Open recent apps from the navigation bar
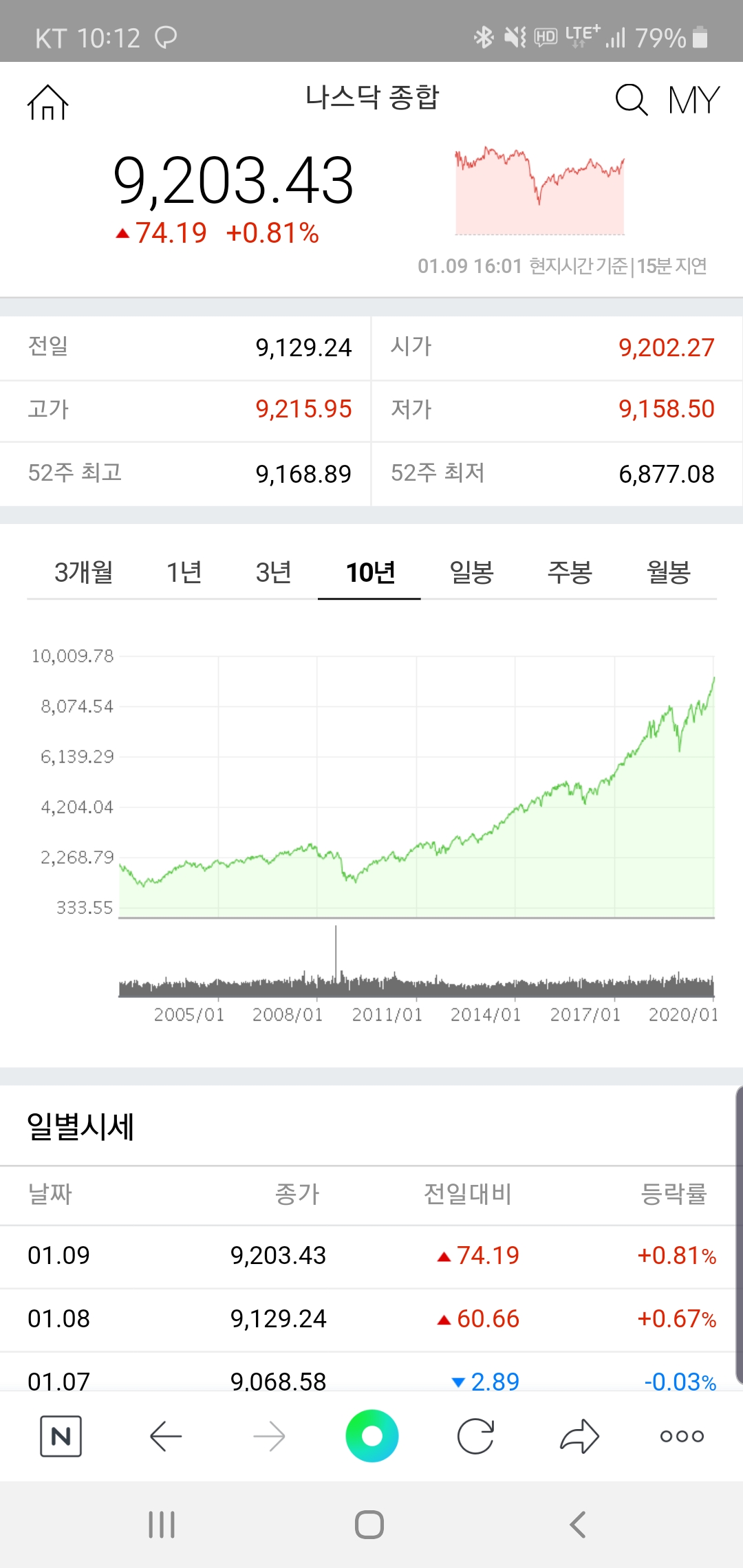This screenshot has height=1568, width=743. click(162, 1525)
